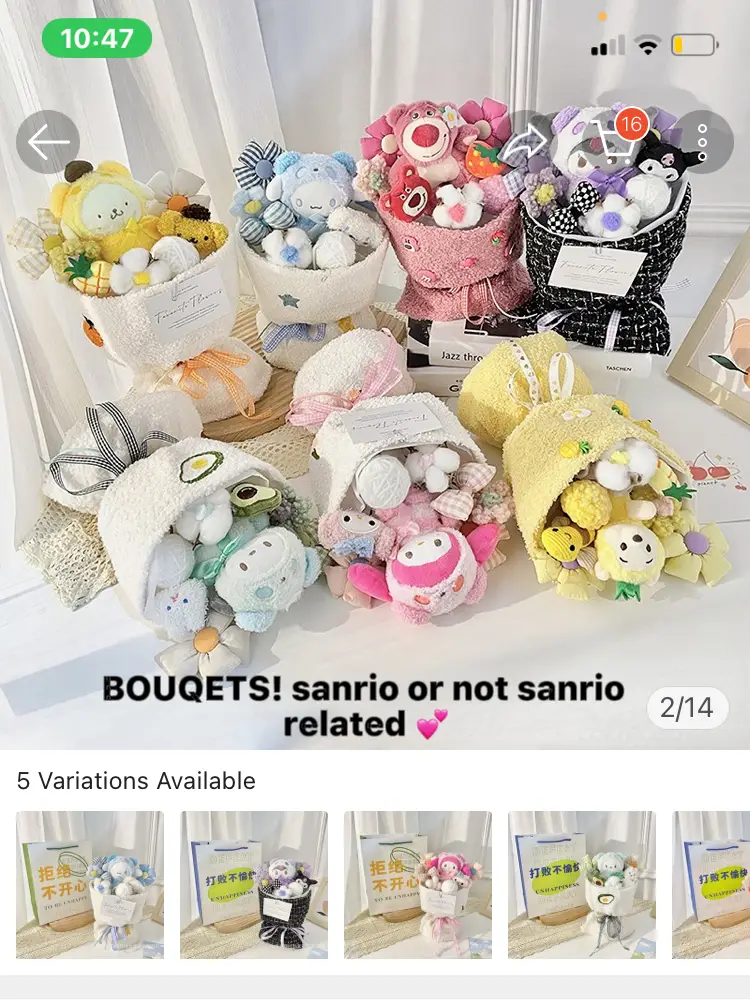Open the shopping cart with 16 items
The width and height of the screenshot is (750, 1000).
613,142
